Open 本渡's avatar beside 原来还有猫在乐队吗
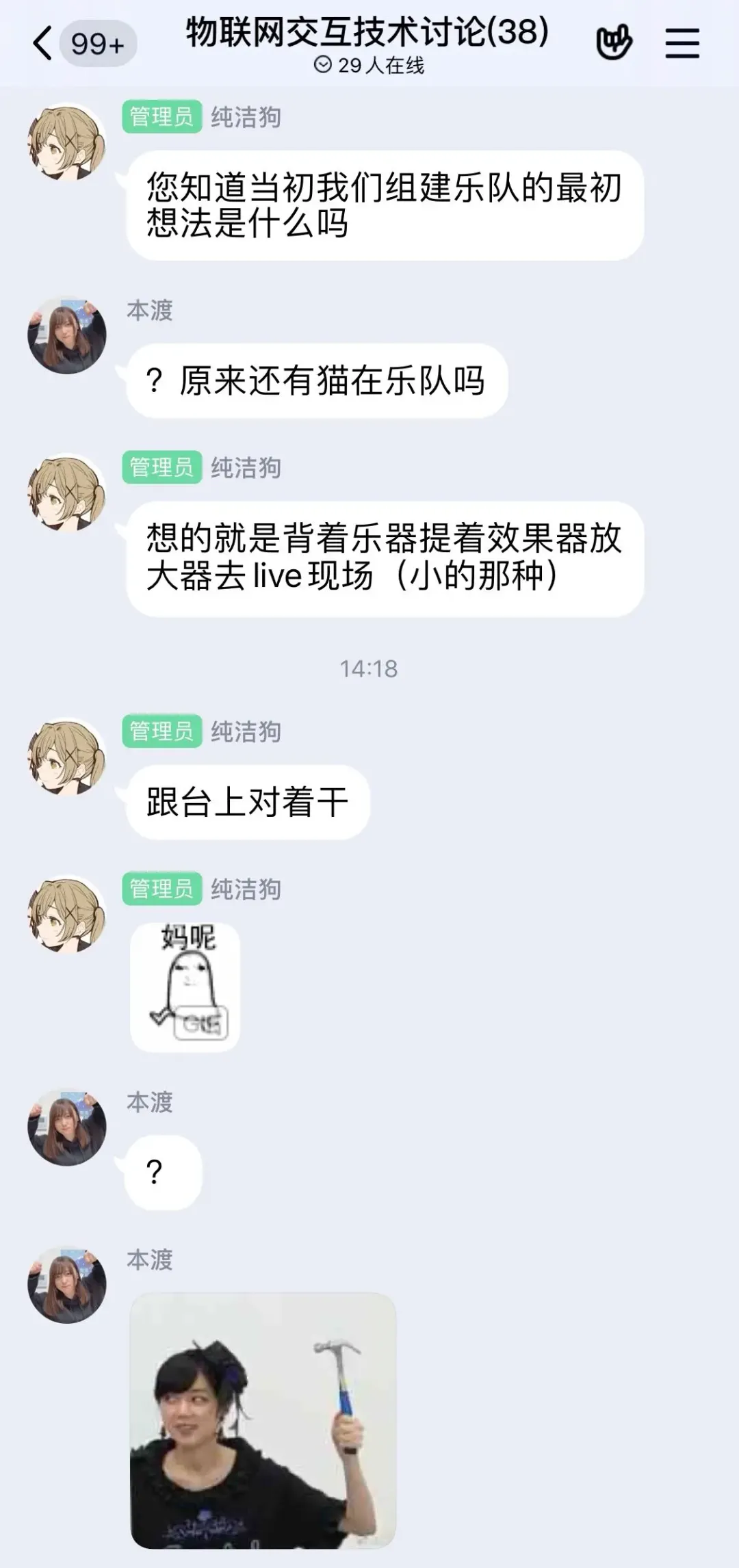 click(x=67, y=335)
